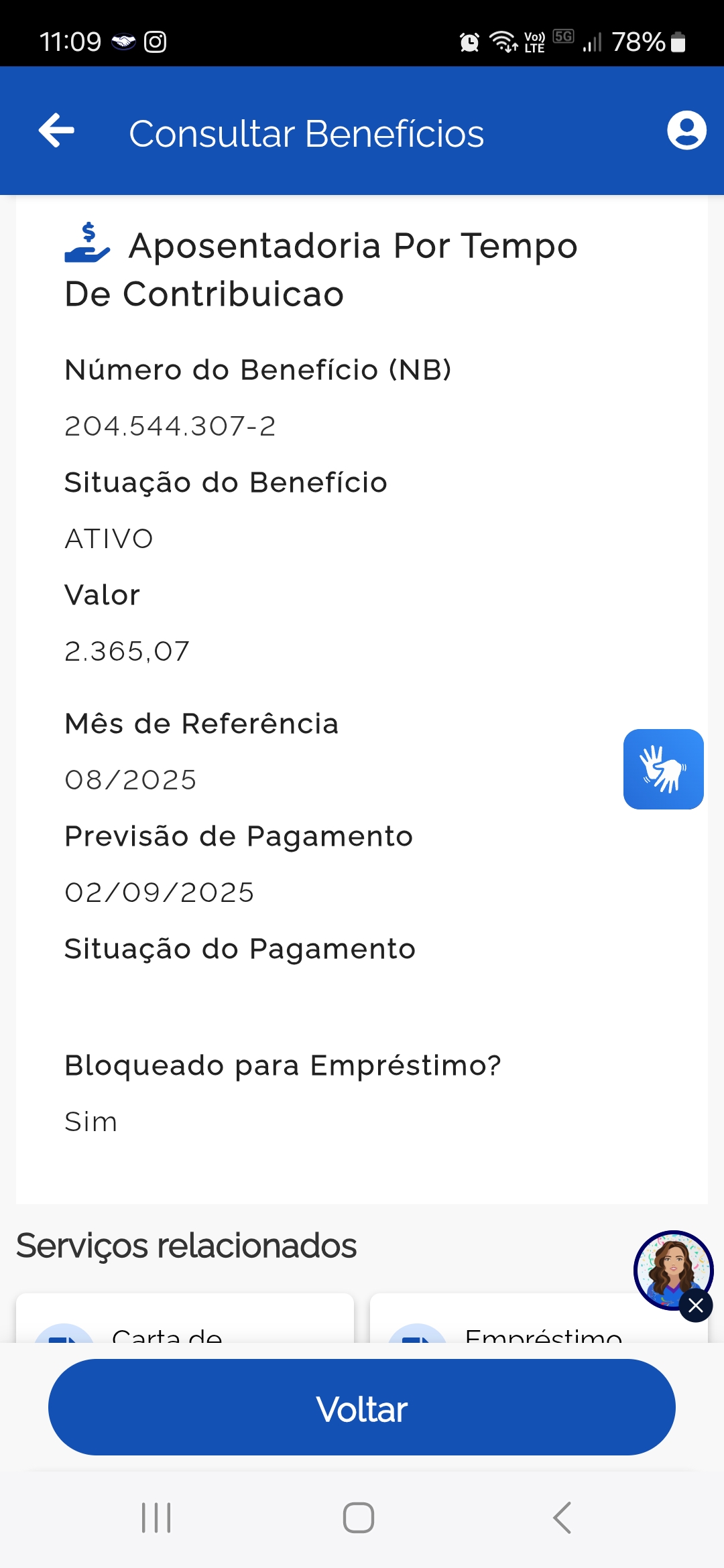Tap the Voltar button
This screenshot has height=1568, width=724.
pyautogui.click(x=362, y=1407)
